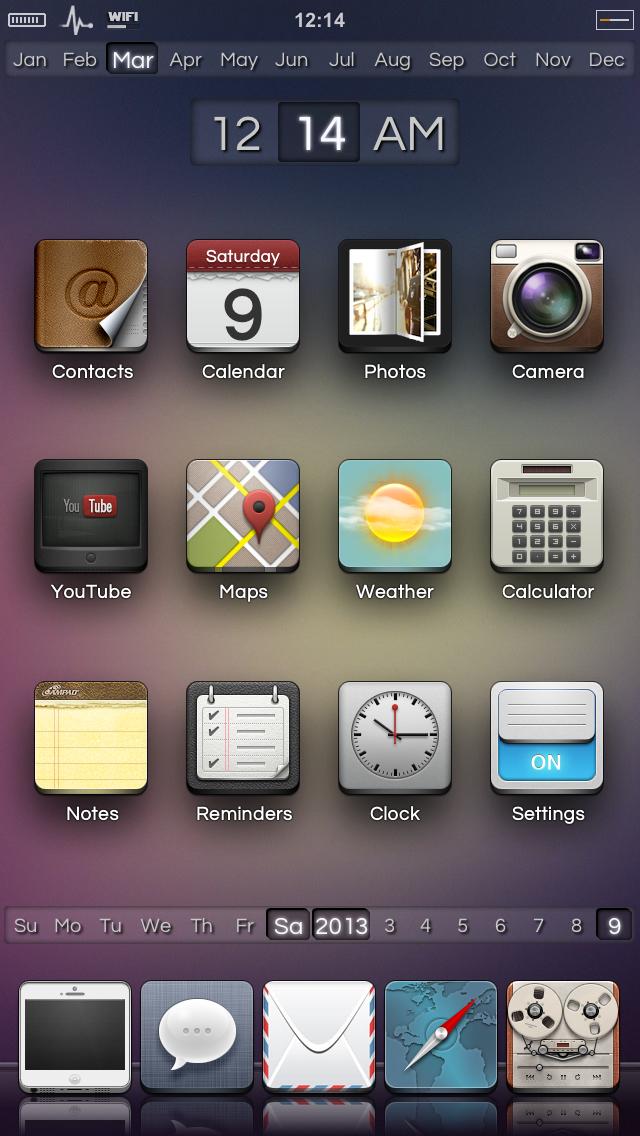Launch Safari compass in the dock
Image resolution: width=640 pixels, height=1136 pixels.
point(441,1036)
